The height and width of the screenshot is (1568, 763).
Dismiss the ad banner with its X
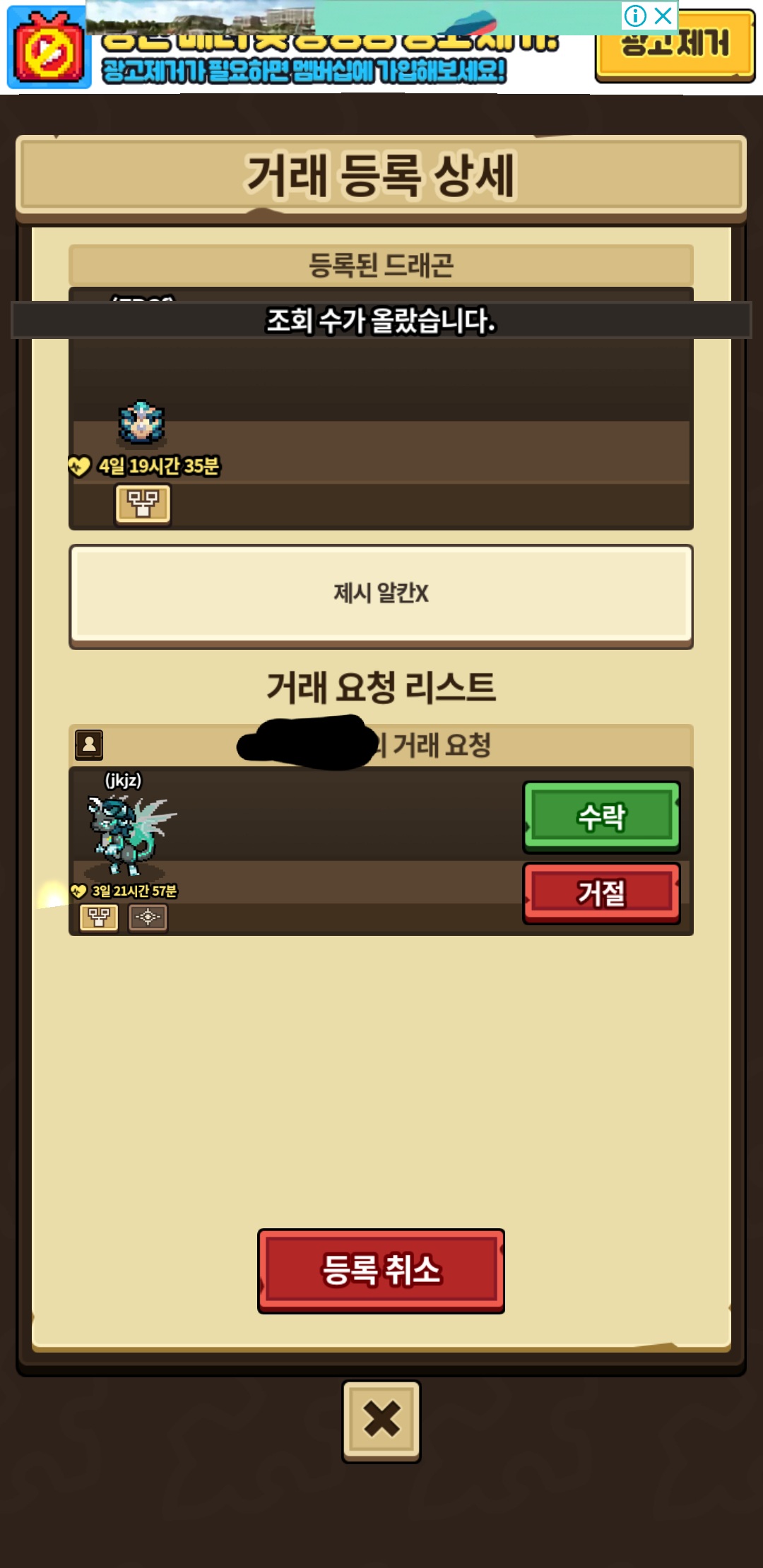663,16
